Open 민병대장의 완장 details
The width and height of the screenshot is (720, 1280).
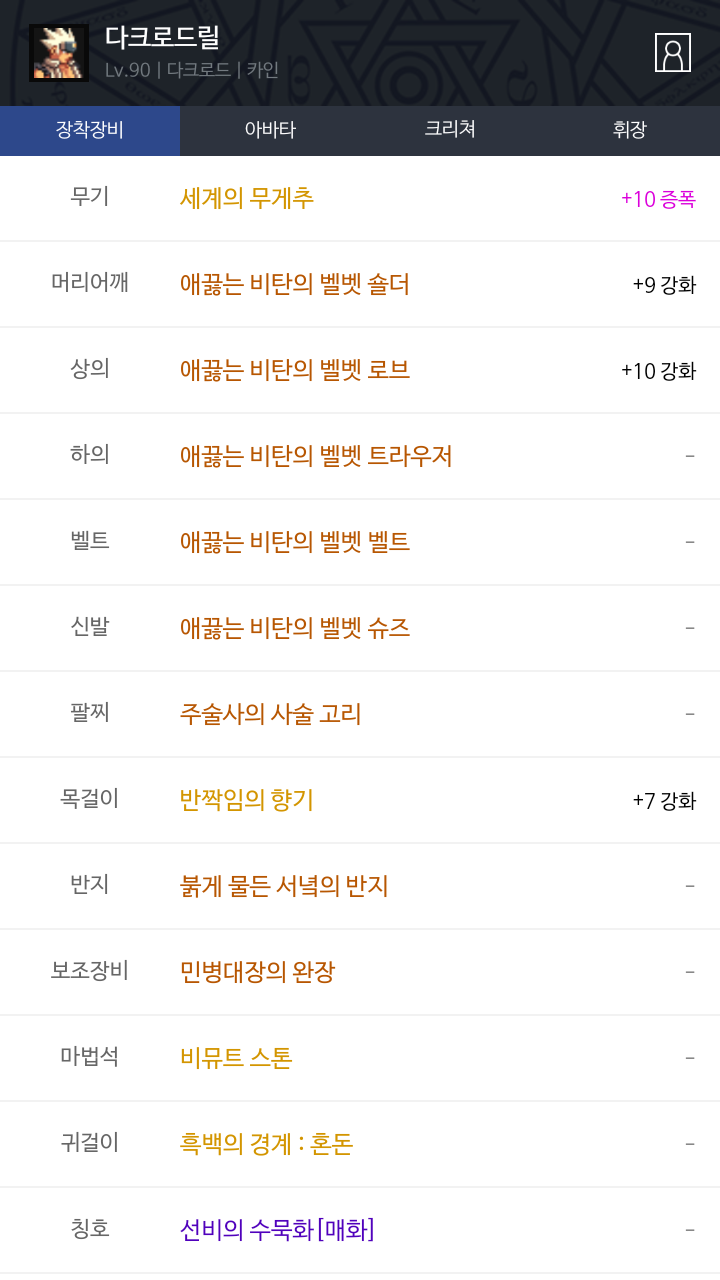[258, 972]
